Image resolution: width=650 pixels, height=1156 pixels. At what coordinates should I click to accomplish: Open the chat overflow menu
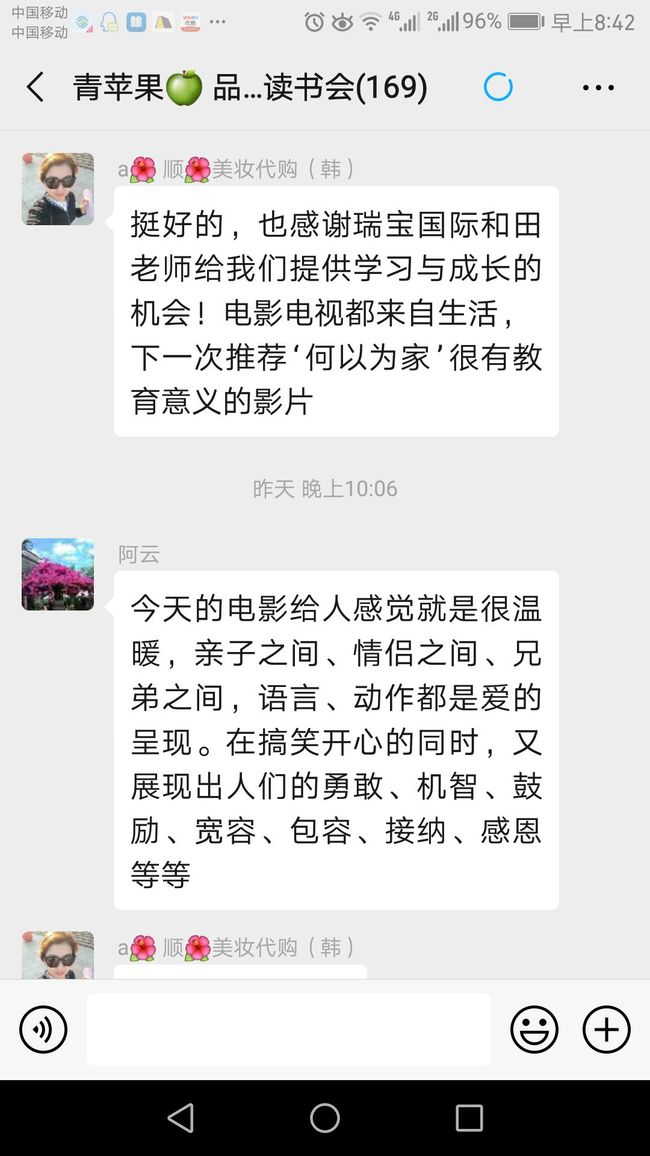pos(598,88)
